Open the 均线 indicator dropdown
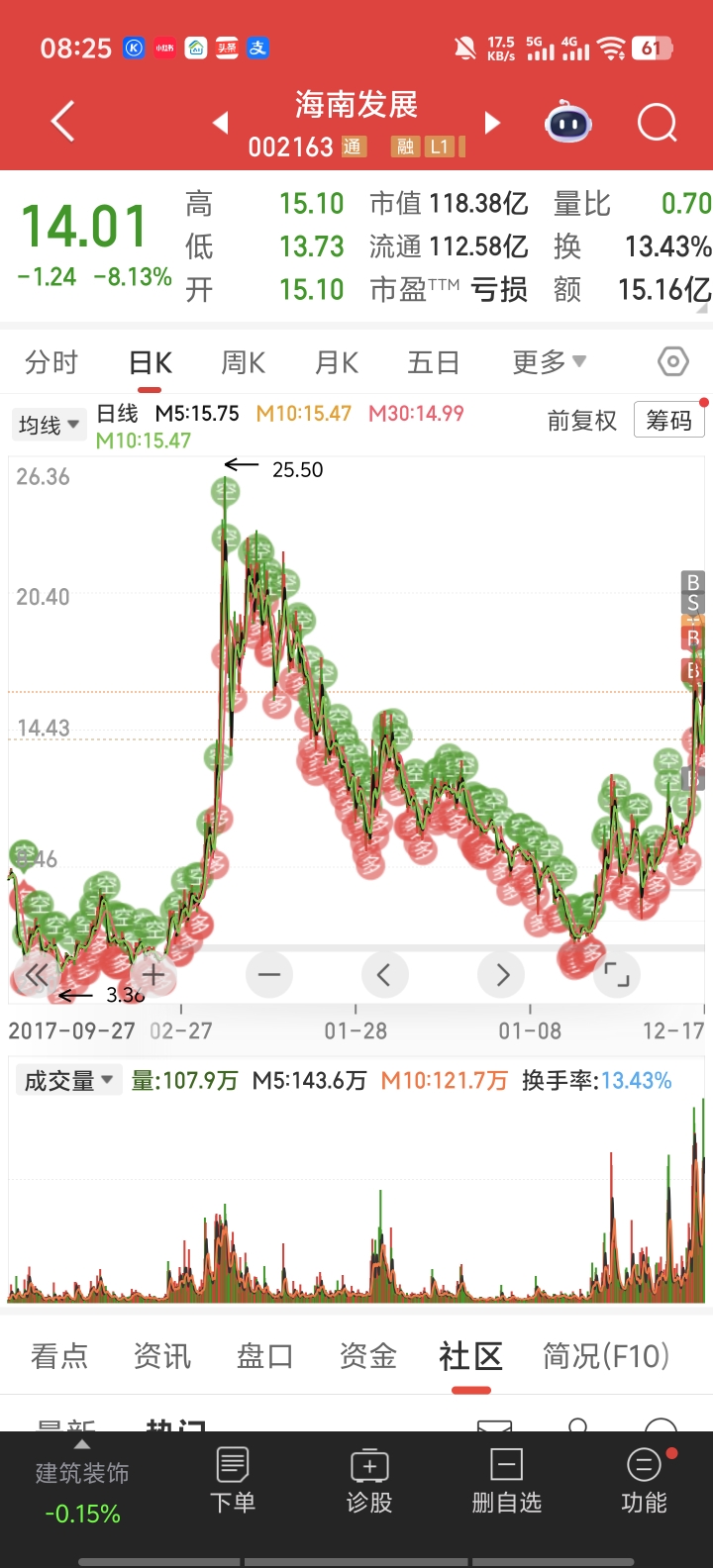This screenshot has height=1568, width=713. tap(49, 425)
